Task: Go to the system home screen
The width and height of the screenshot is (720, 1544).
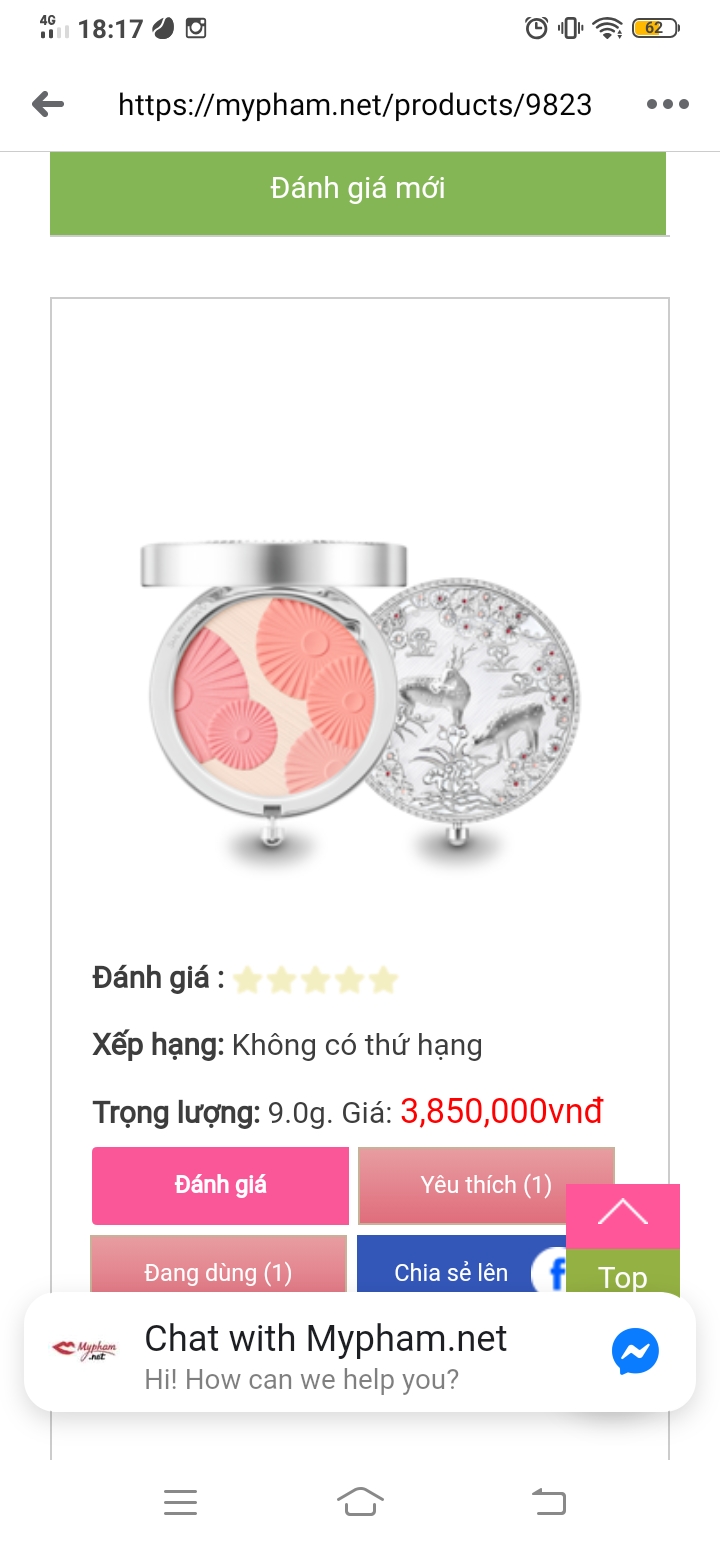Action: (360, 1501)
